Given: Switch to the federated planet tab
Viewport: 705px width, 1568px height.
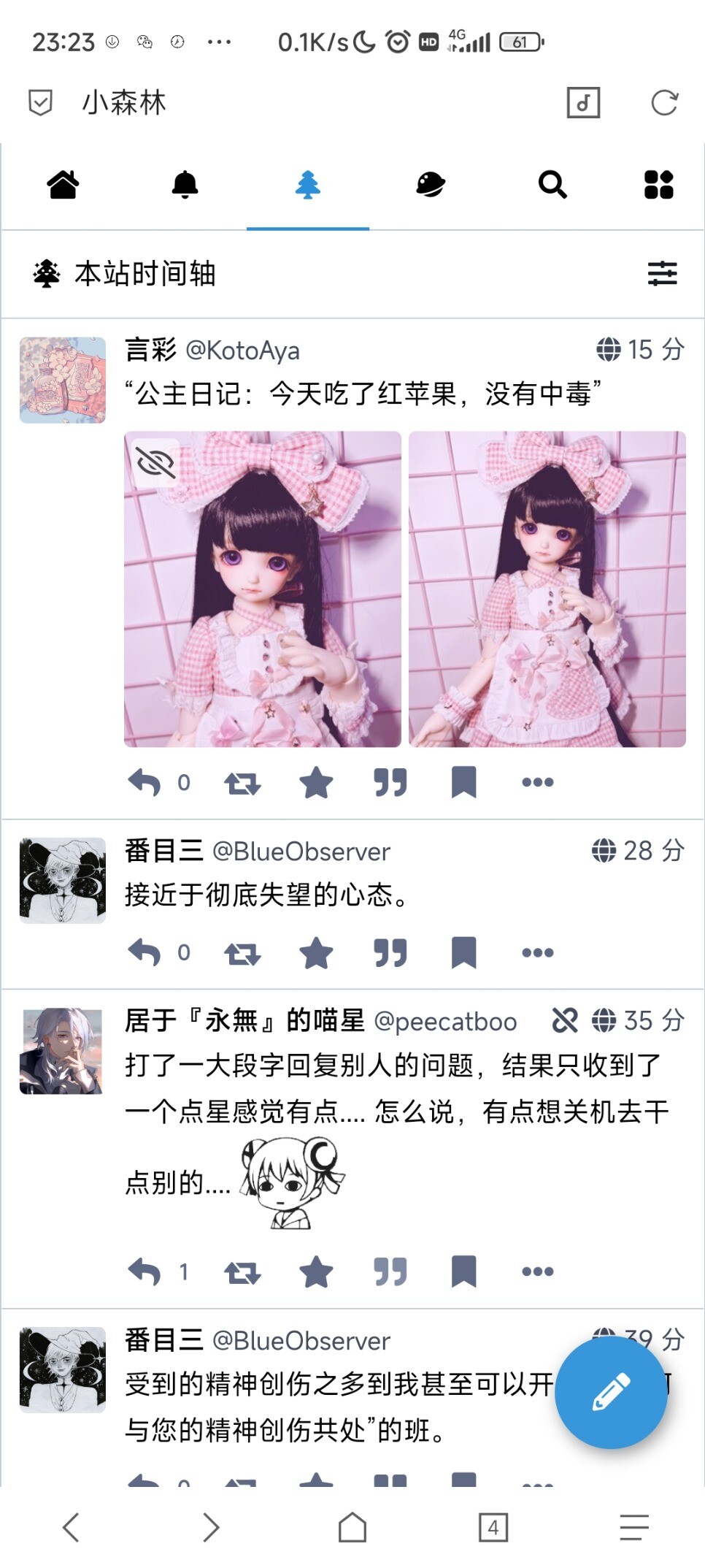Looking at the screenshot, I should coord(430,185).
